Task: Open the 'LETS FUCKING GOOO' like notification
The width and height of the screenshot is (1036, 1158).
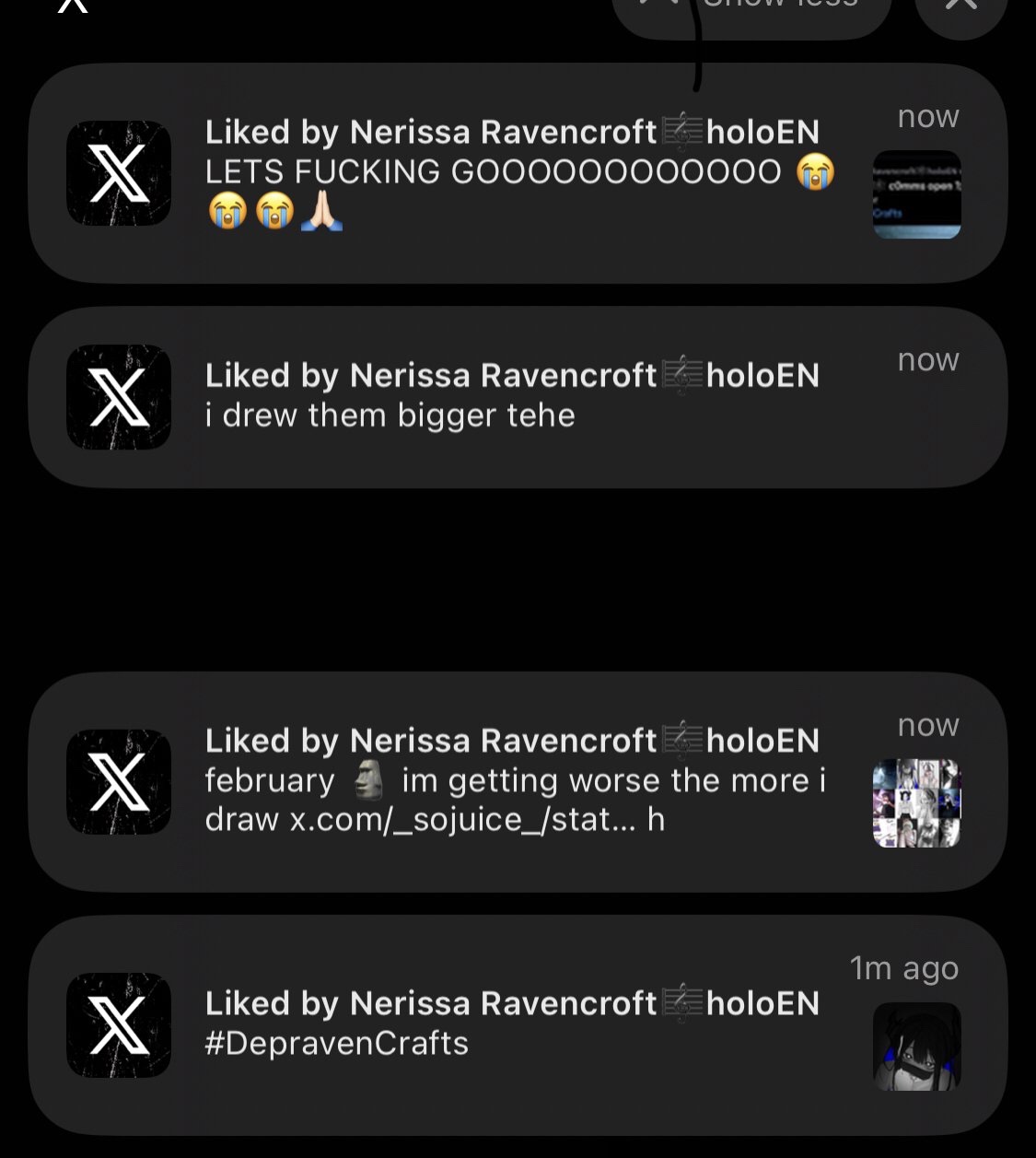Action: [x=516, y=173]
